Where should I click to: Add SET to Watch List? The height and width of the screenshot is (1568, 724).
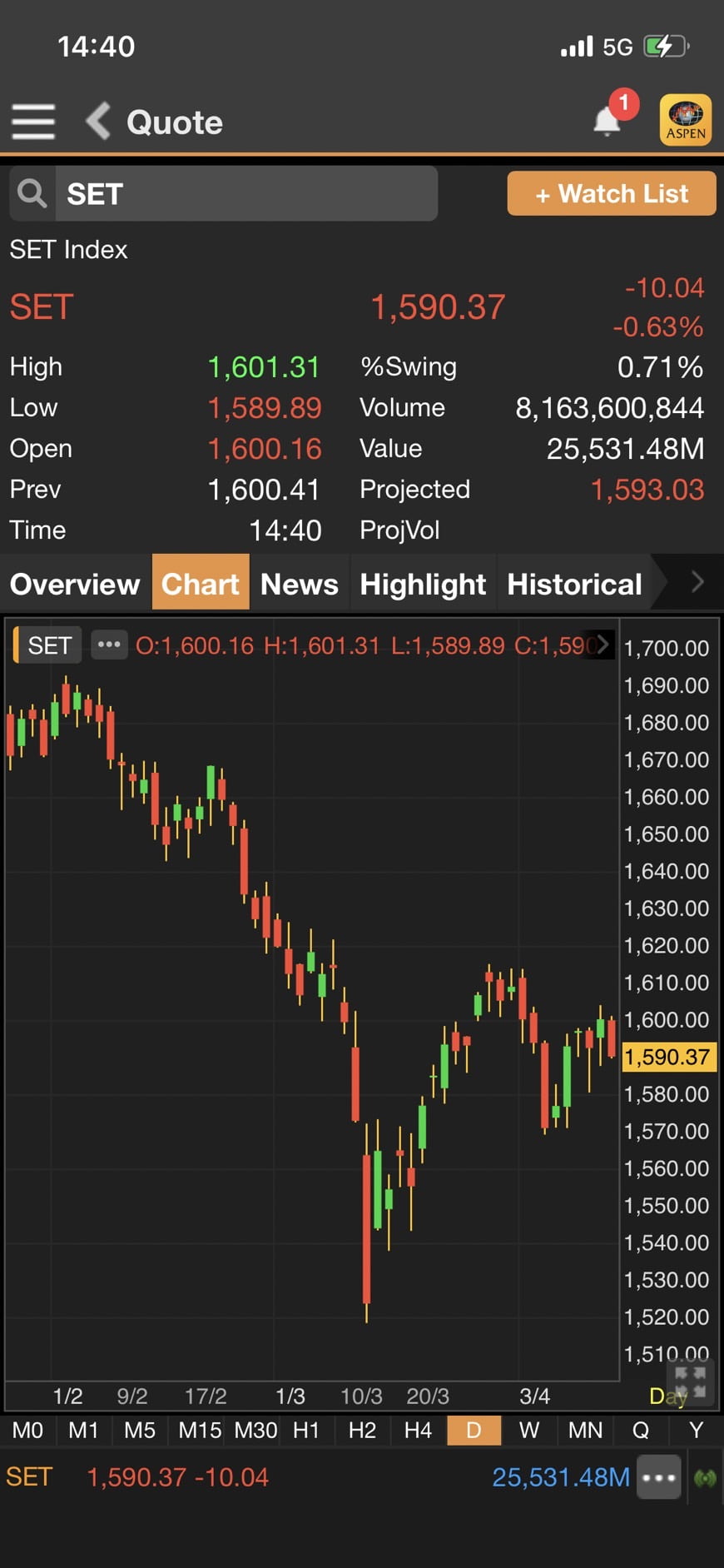click(x=612, y=193)
